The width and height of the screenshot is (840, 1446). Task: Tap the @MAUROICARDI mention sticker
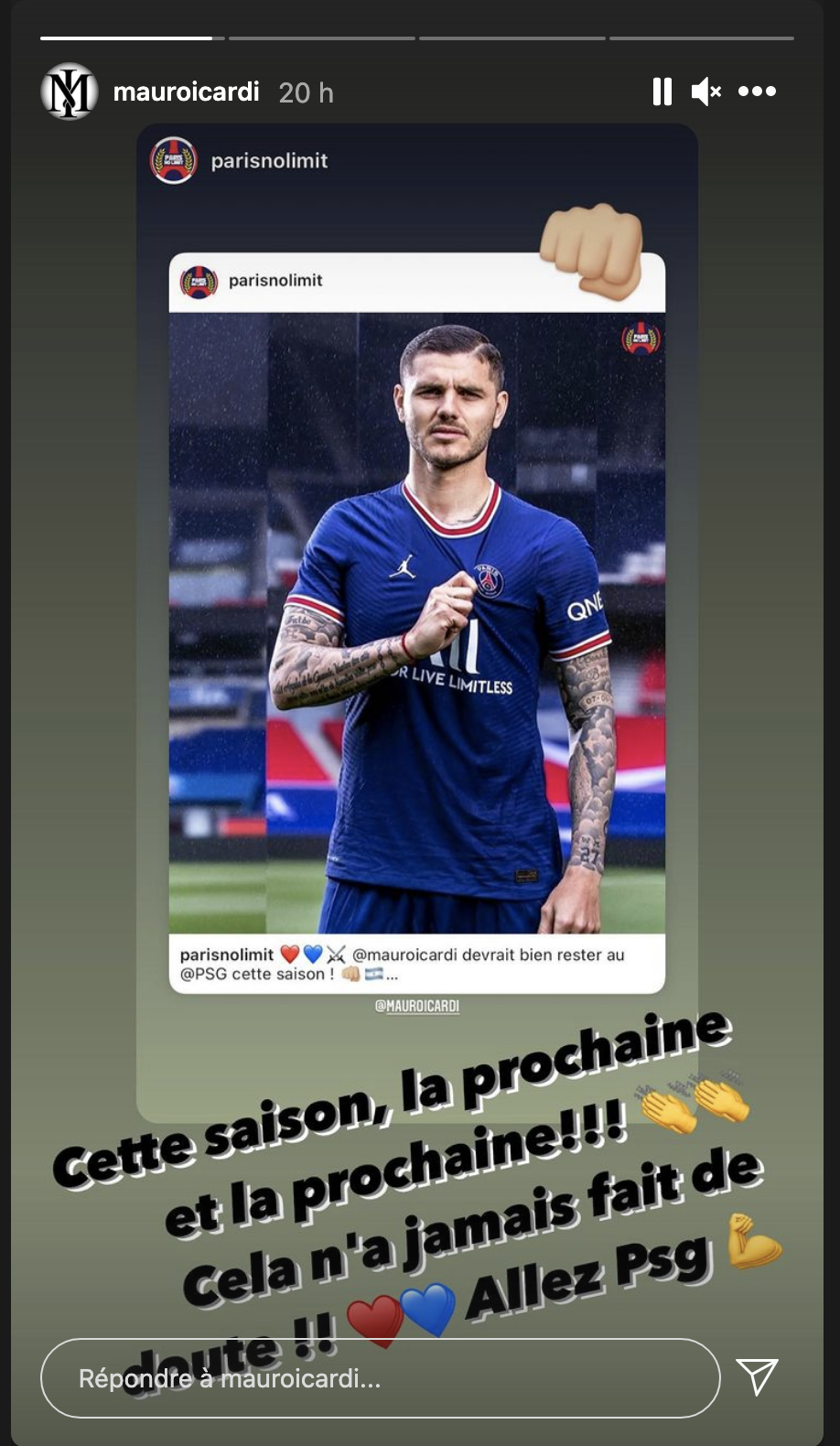(x=417, y=1006)
